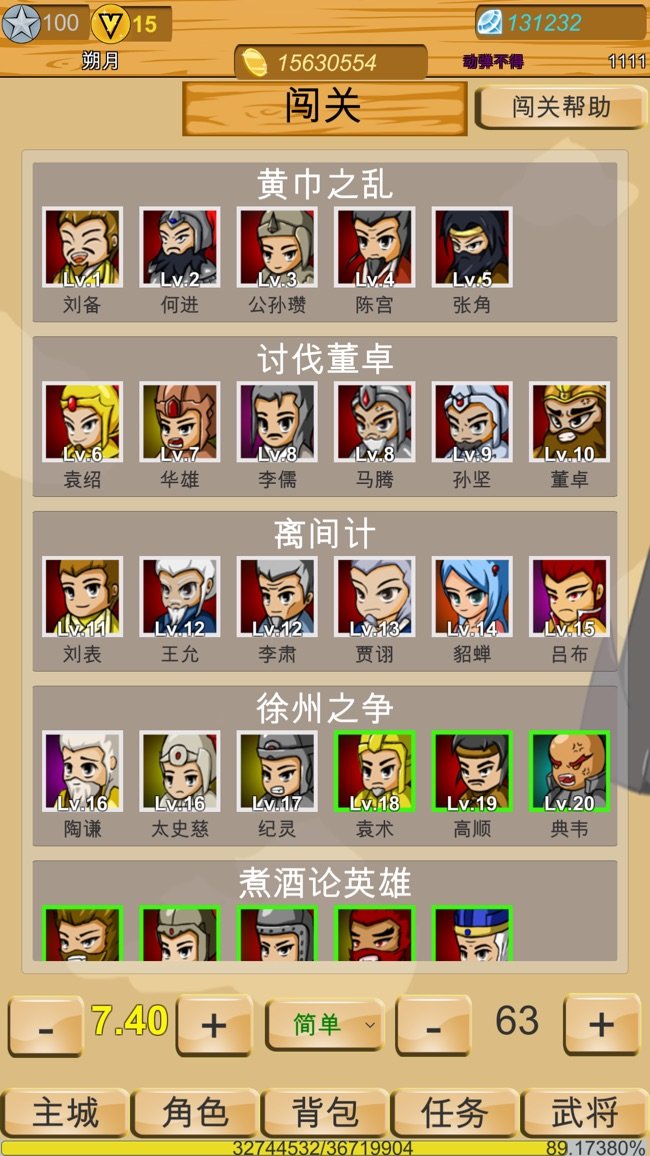Switch to the 角色 character tab
The image size is (650, 1156).
click(195, 1112)
